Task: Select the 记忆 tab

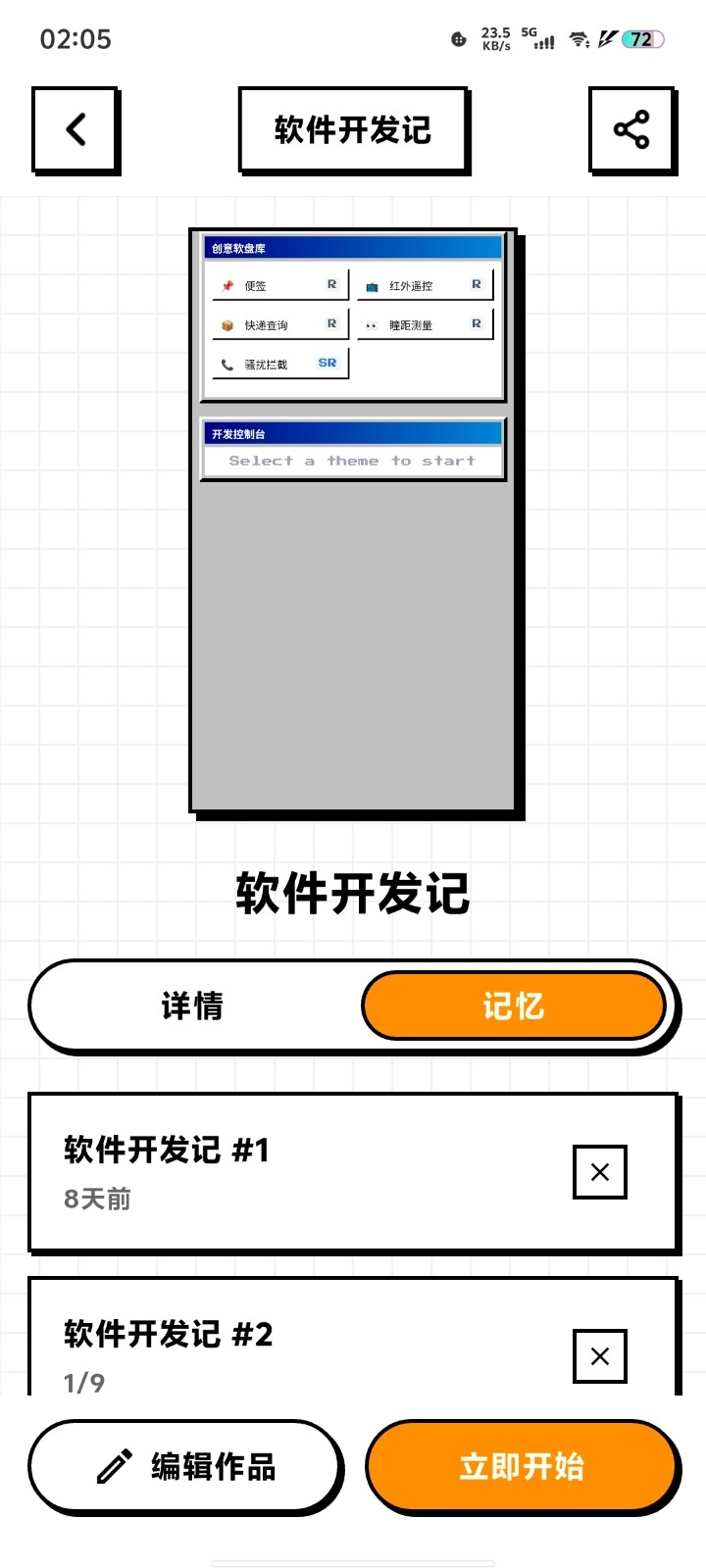Action: (x=513, y=1006)
